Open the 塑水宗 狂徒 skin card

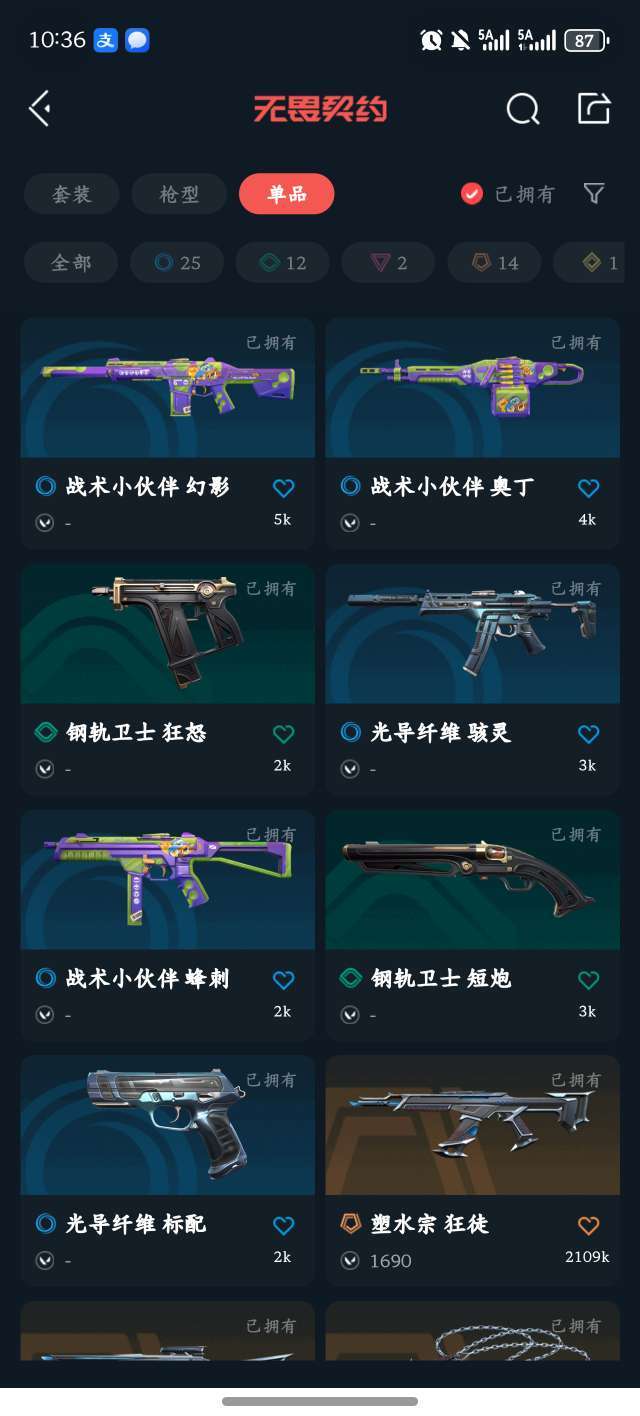click(472, 1170)
